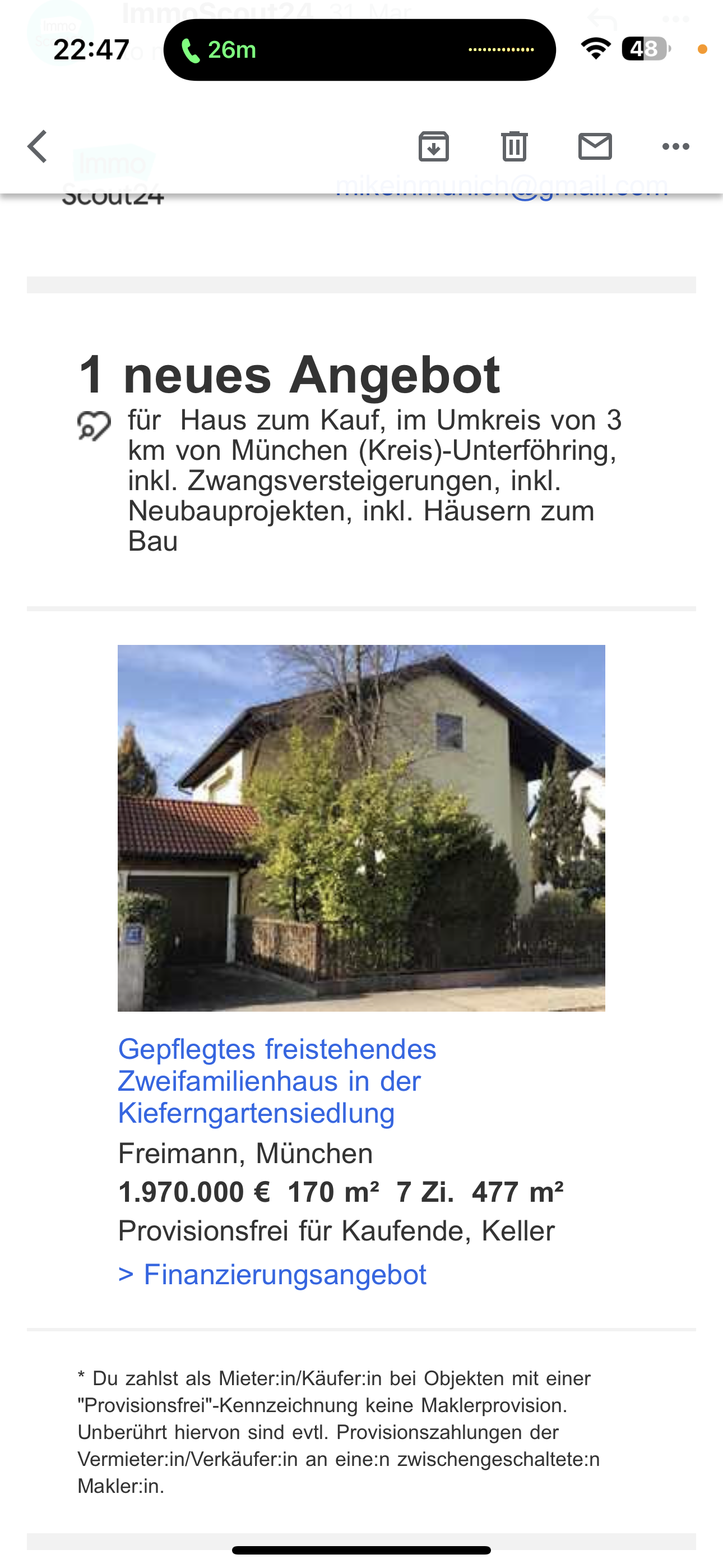Image resolution: width=723 pixels, height=1568 pixels.
Task: Open the house listing photo
Action: [x=361, y=828]
